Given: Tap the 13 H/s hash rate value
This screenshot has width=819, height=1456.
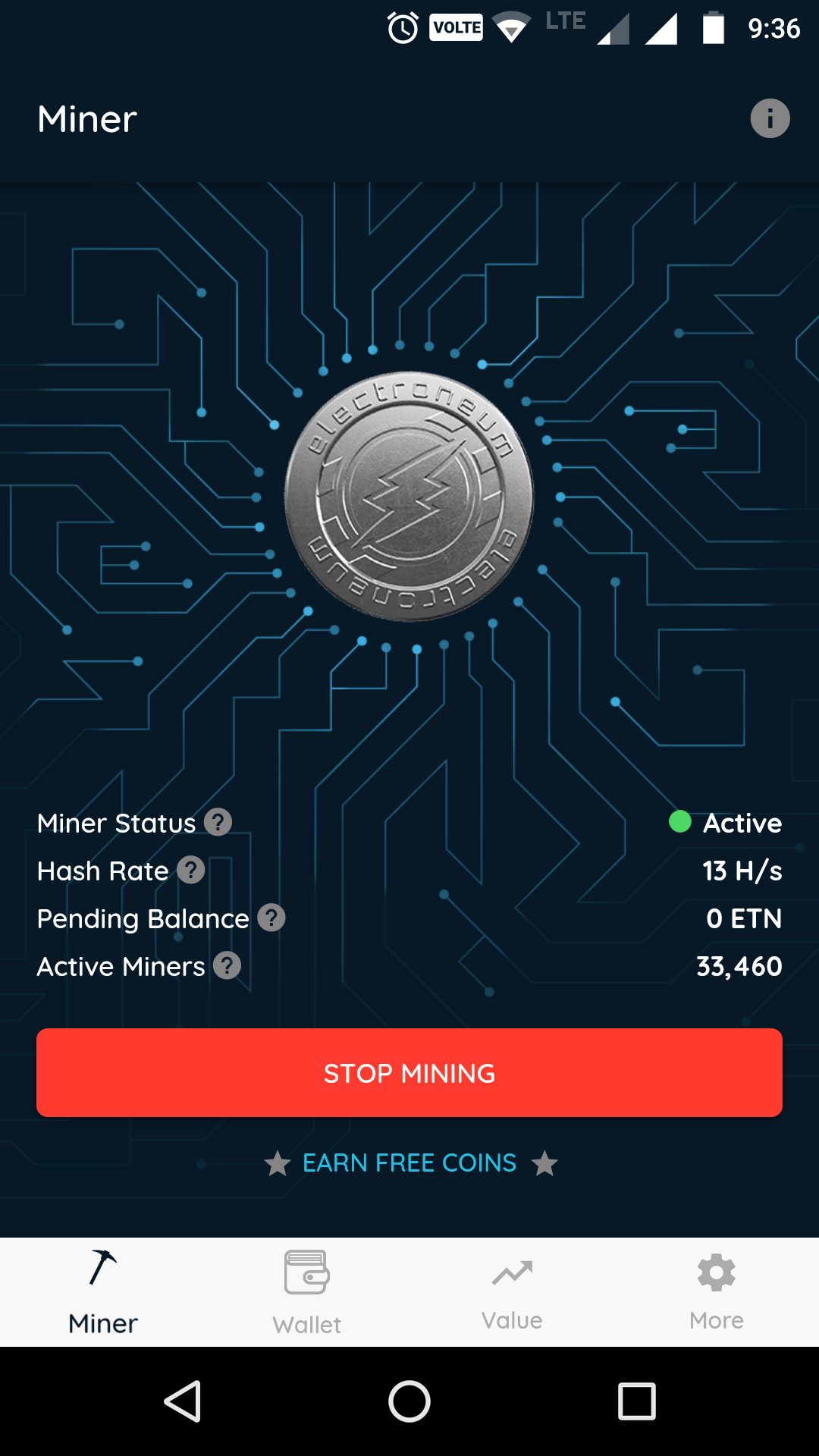Looking at the screenshot, I should click(x=742, y=871).
